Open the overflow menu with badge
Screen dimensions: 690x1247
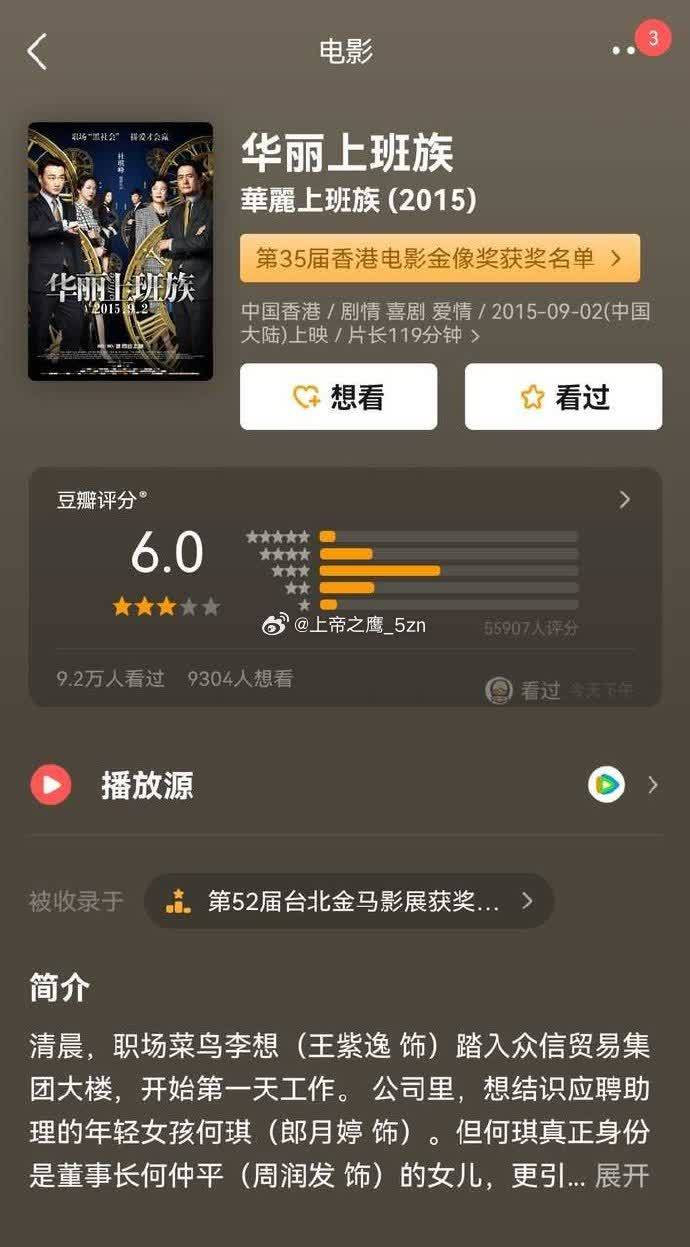click(625, 51)
